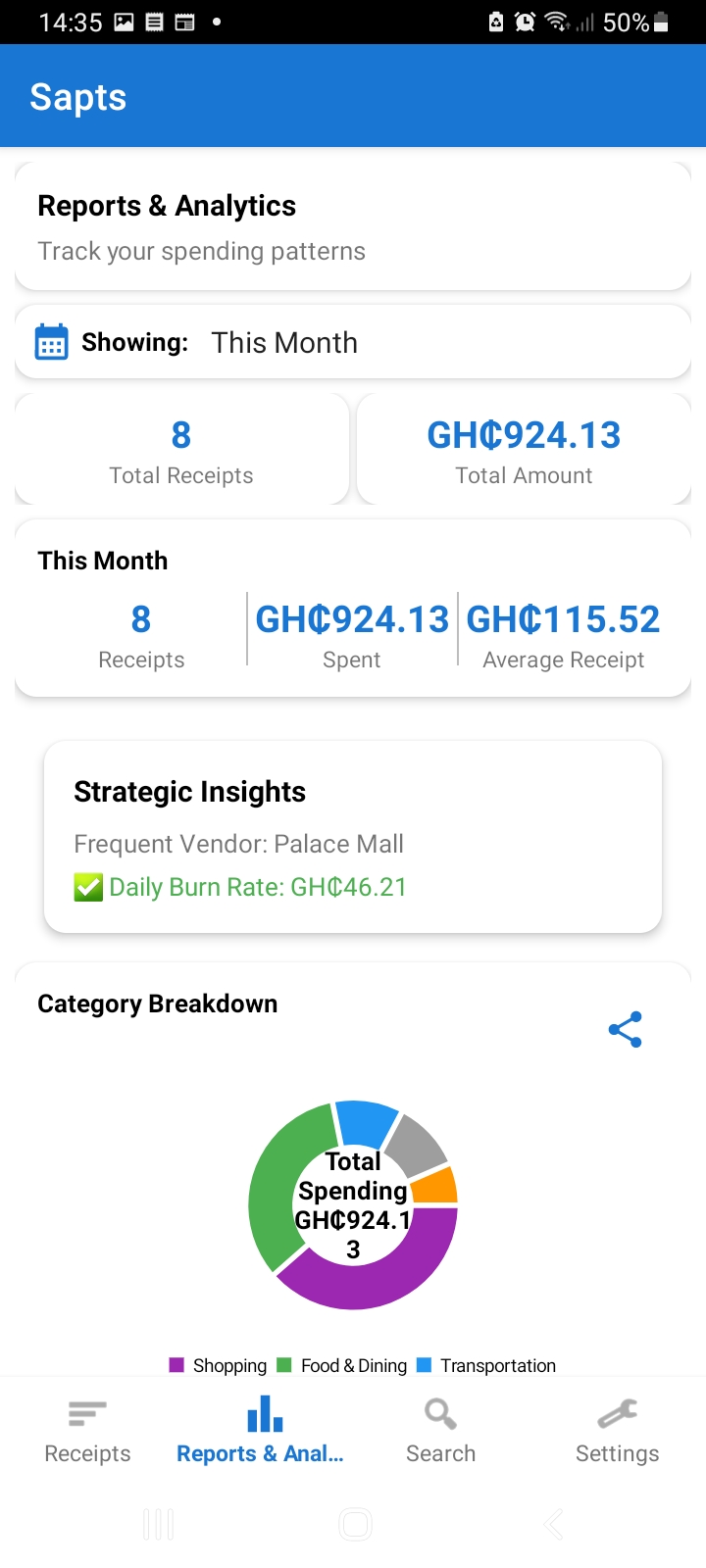Tap 'Frequent Vendor: Palace Mall' text

(240, 844)
